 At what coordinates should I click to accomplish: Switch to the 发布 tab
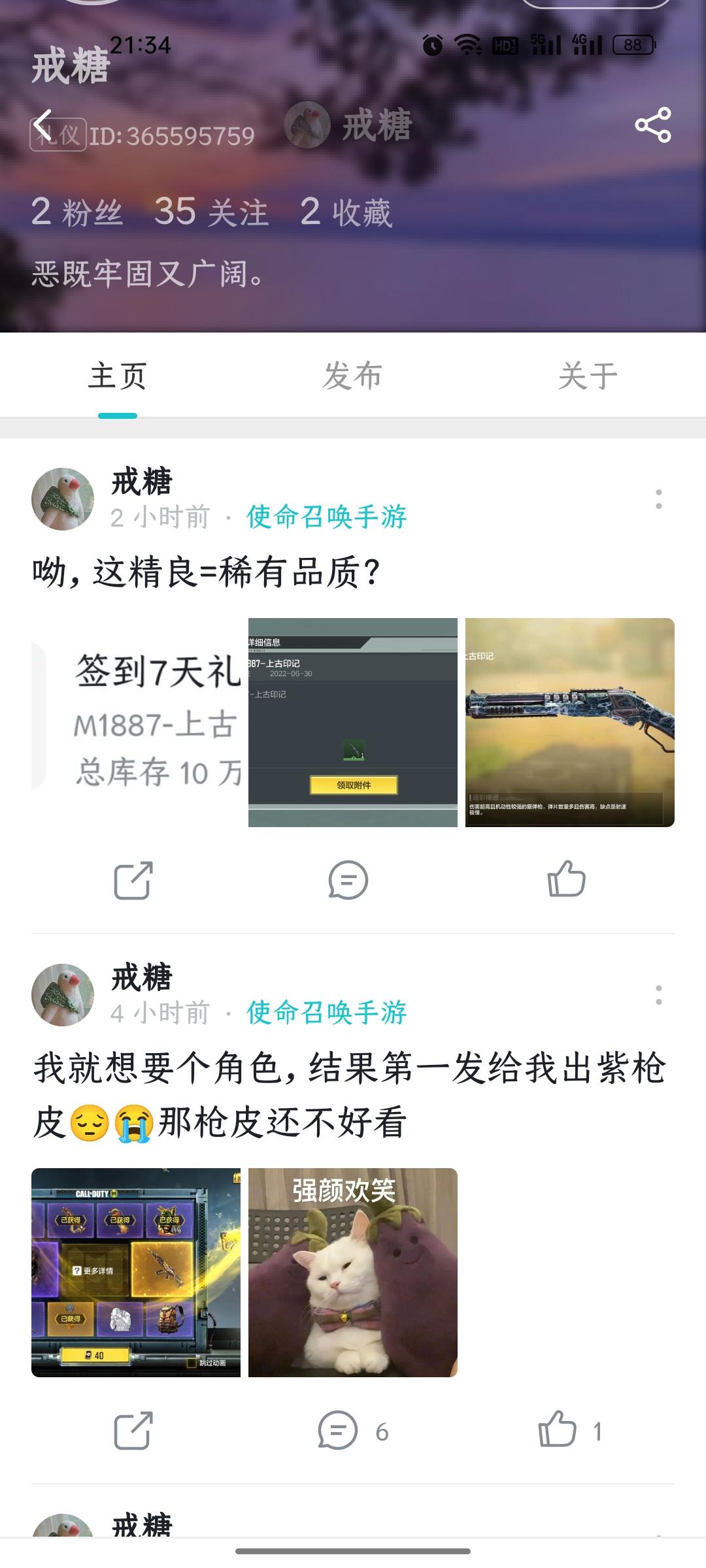[352, 376]
